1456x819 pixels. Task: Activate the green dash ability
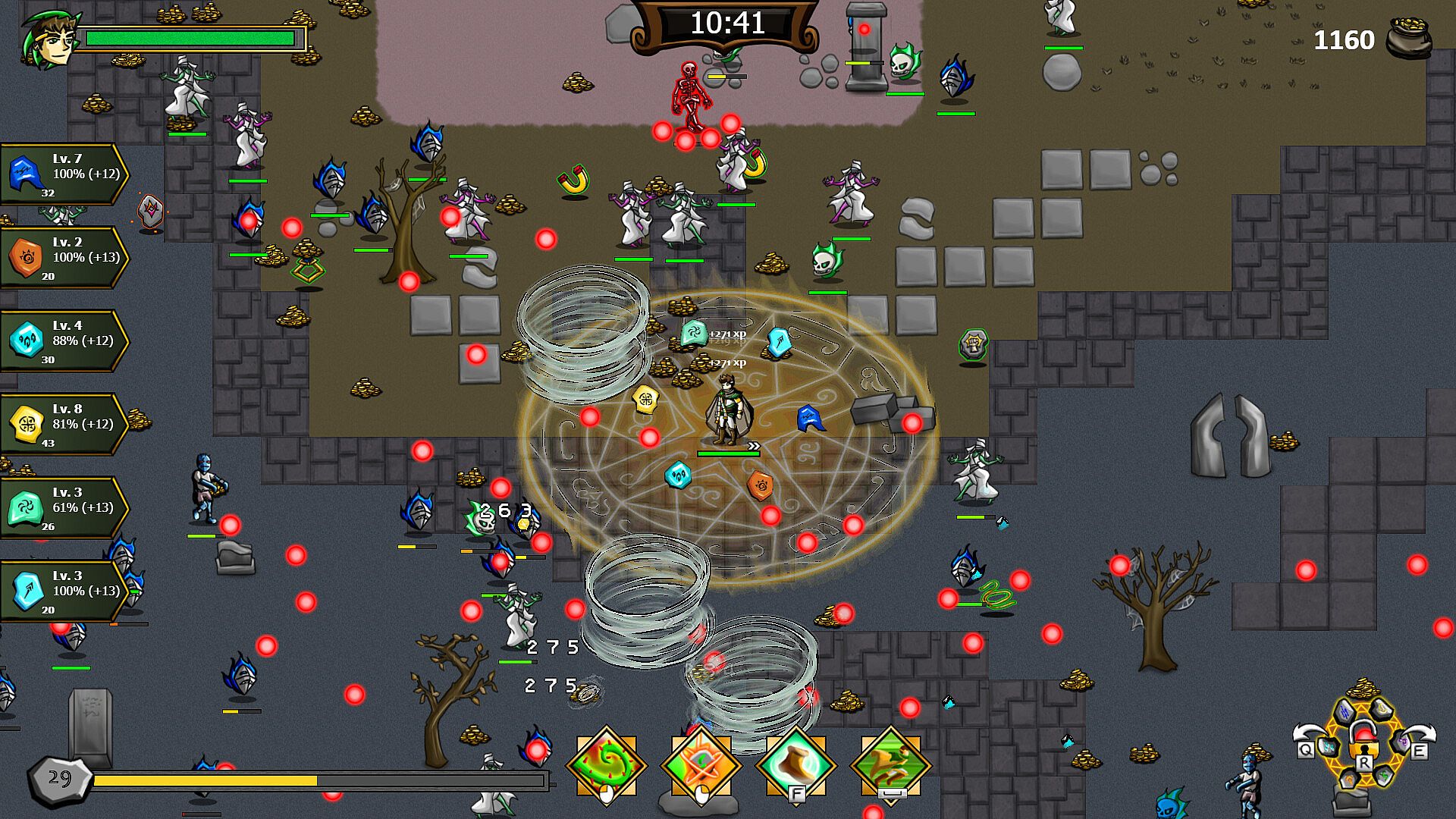(x=891, y=764)
